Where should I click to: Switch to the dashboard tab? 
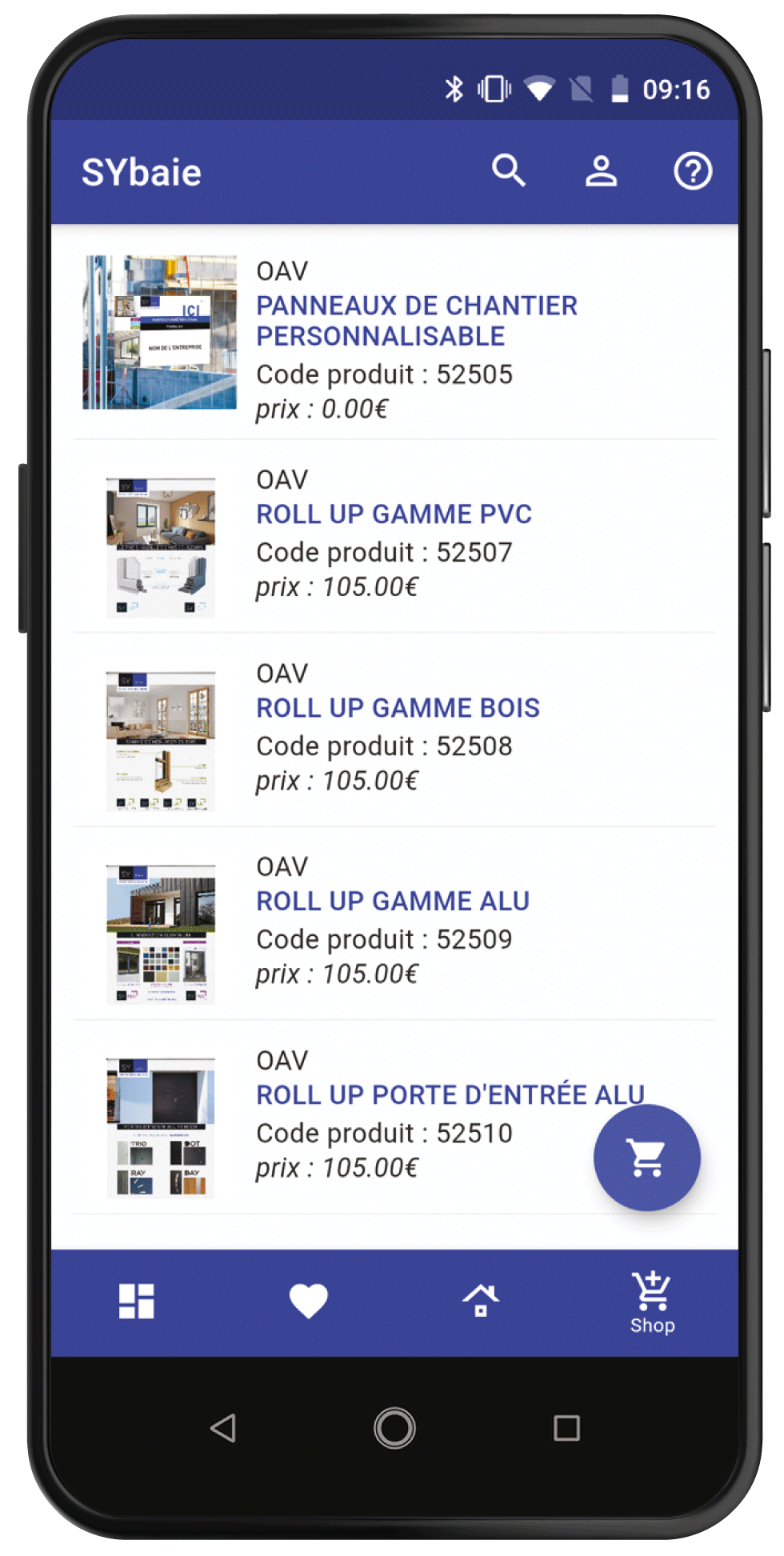(137, 1302)
